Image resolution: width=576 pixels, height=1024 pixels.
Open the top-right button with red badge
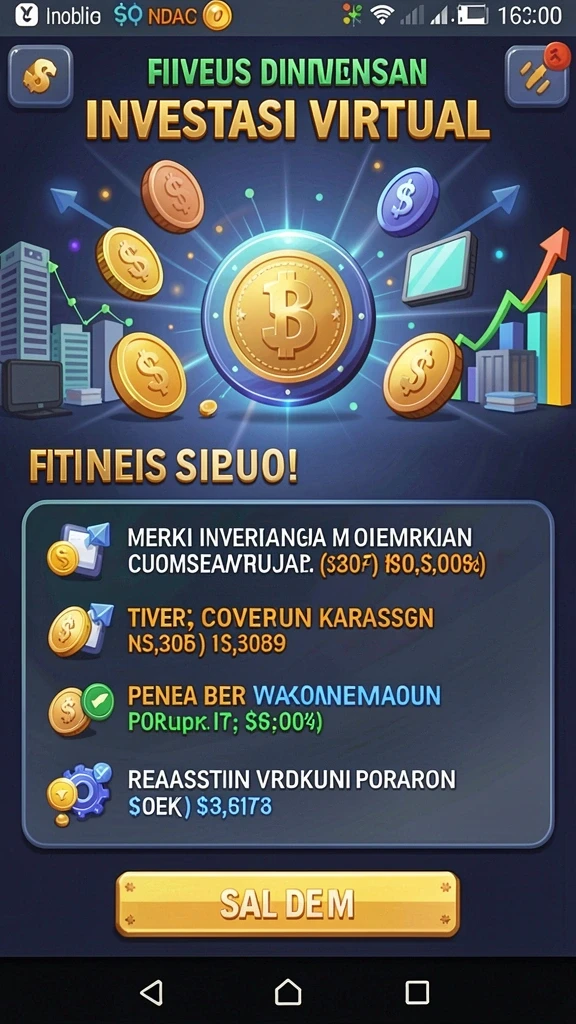537,76
